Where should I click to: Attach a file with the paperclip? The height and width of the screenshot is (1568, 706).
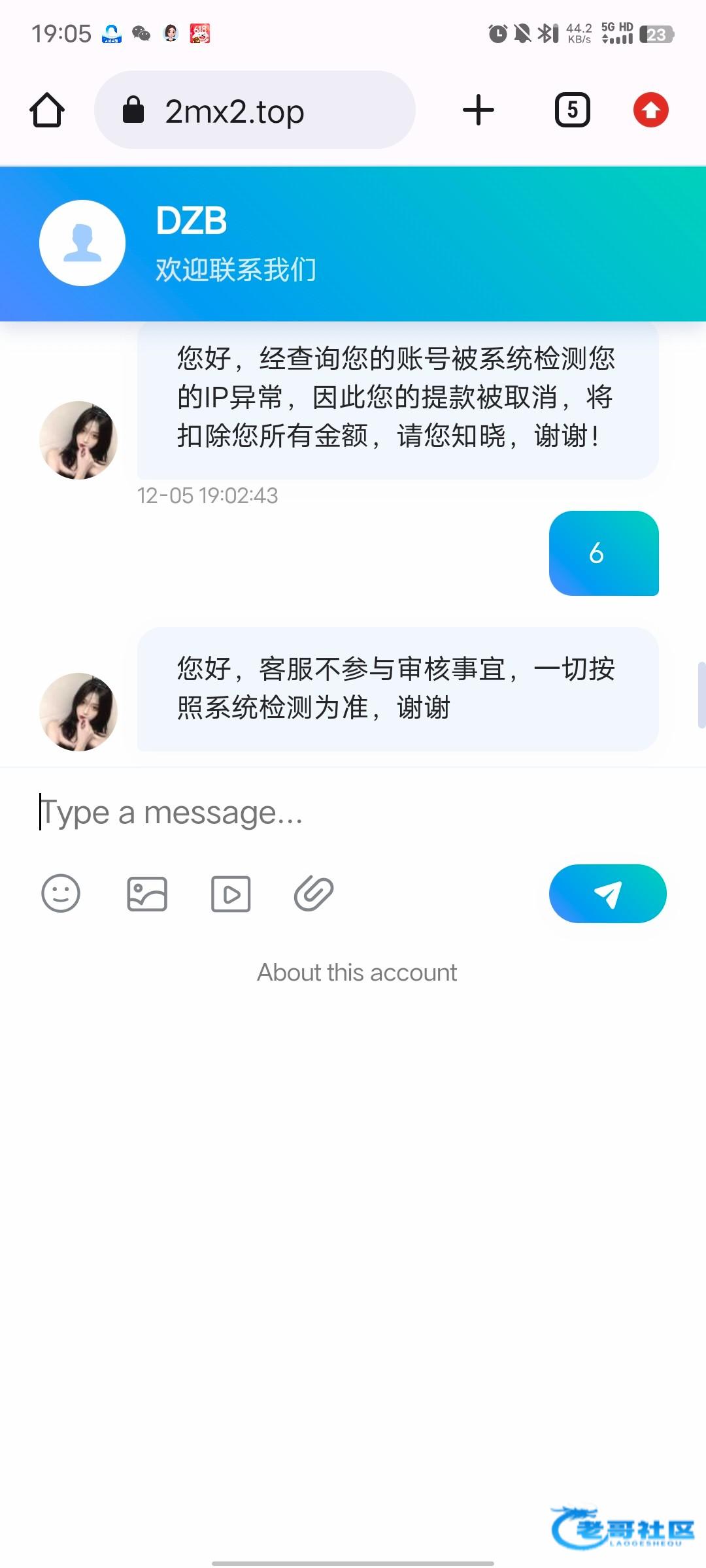[x=314, y=894]
